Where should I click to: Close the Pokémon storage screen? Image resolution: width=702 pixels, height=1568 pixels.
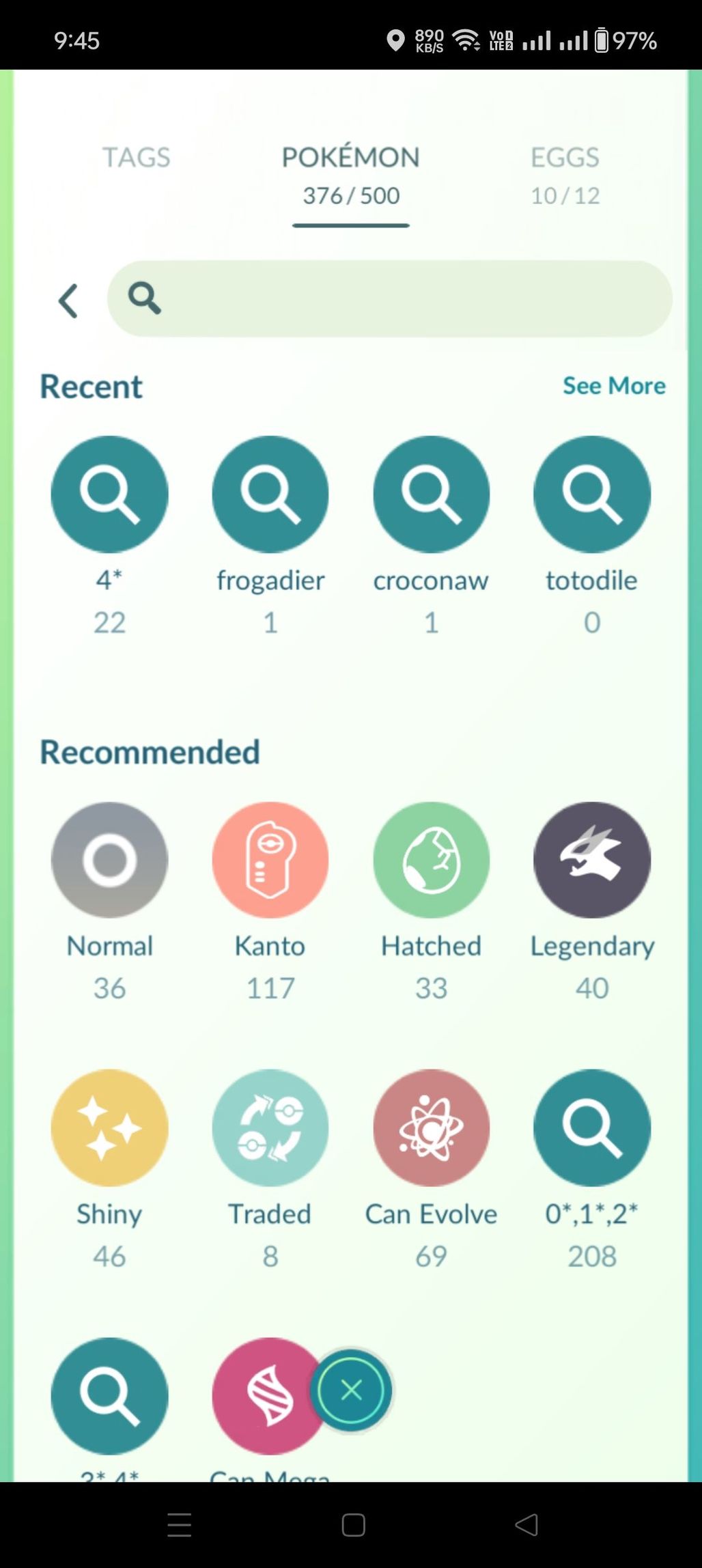click(x=351, y=1390)
